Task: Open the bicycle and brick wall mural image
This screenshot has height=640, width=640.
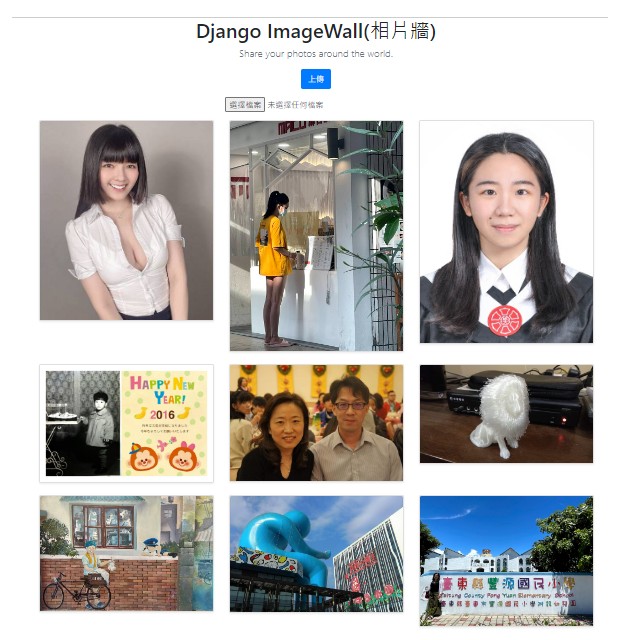Action: click(126, 553)
